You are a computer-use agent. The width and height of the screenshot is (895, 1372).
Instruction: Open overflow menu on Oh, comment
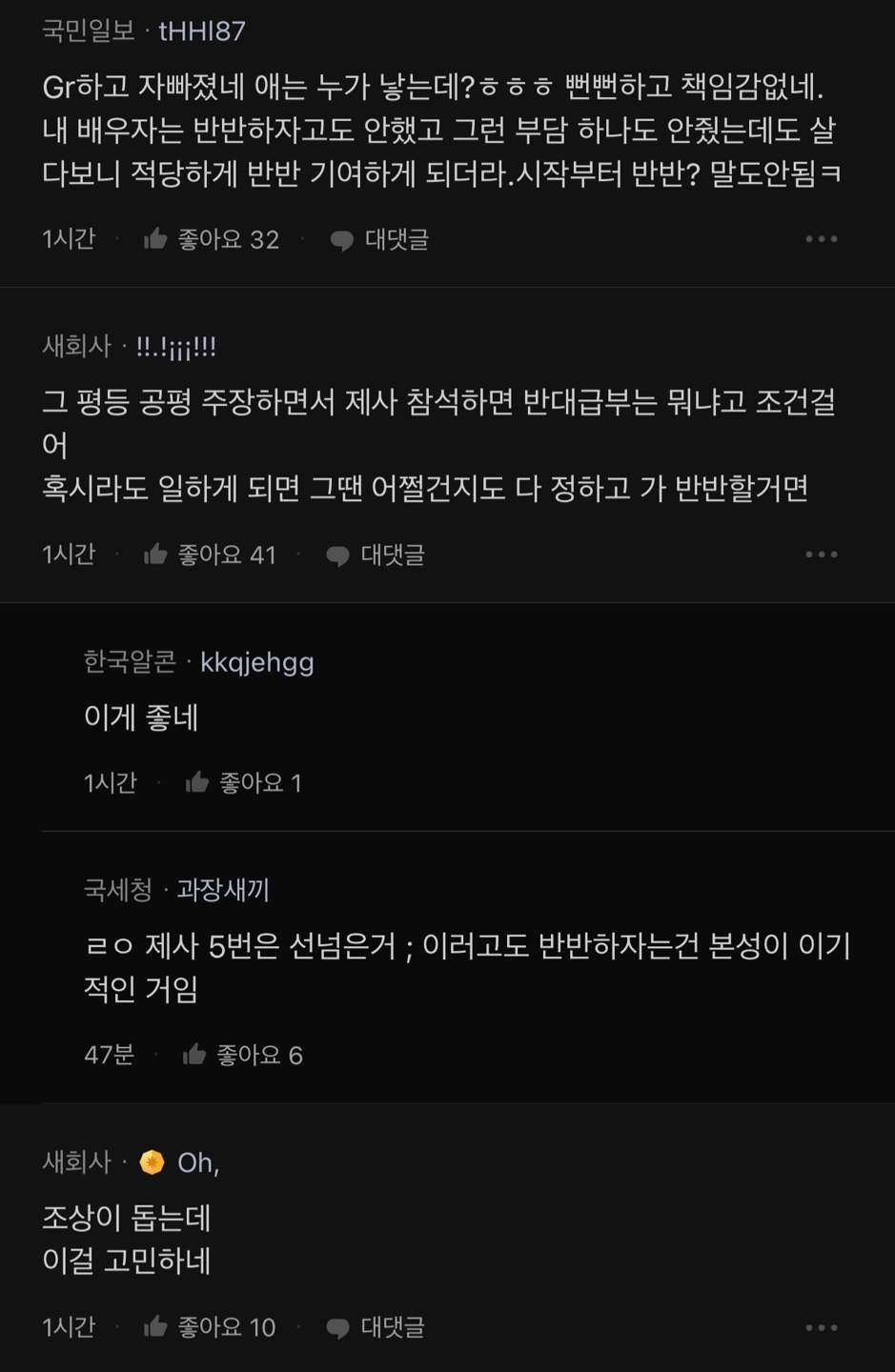click(821, 1327)
